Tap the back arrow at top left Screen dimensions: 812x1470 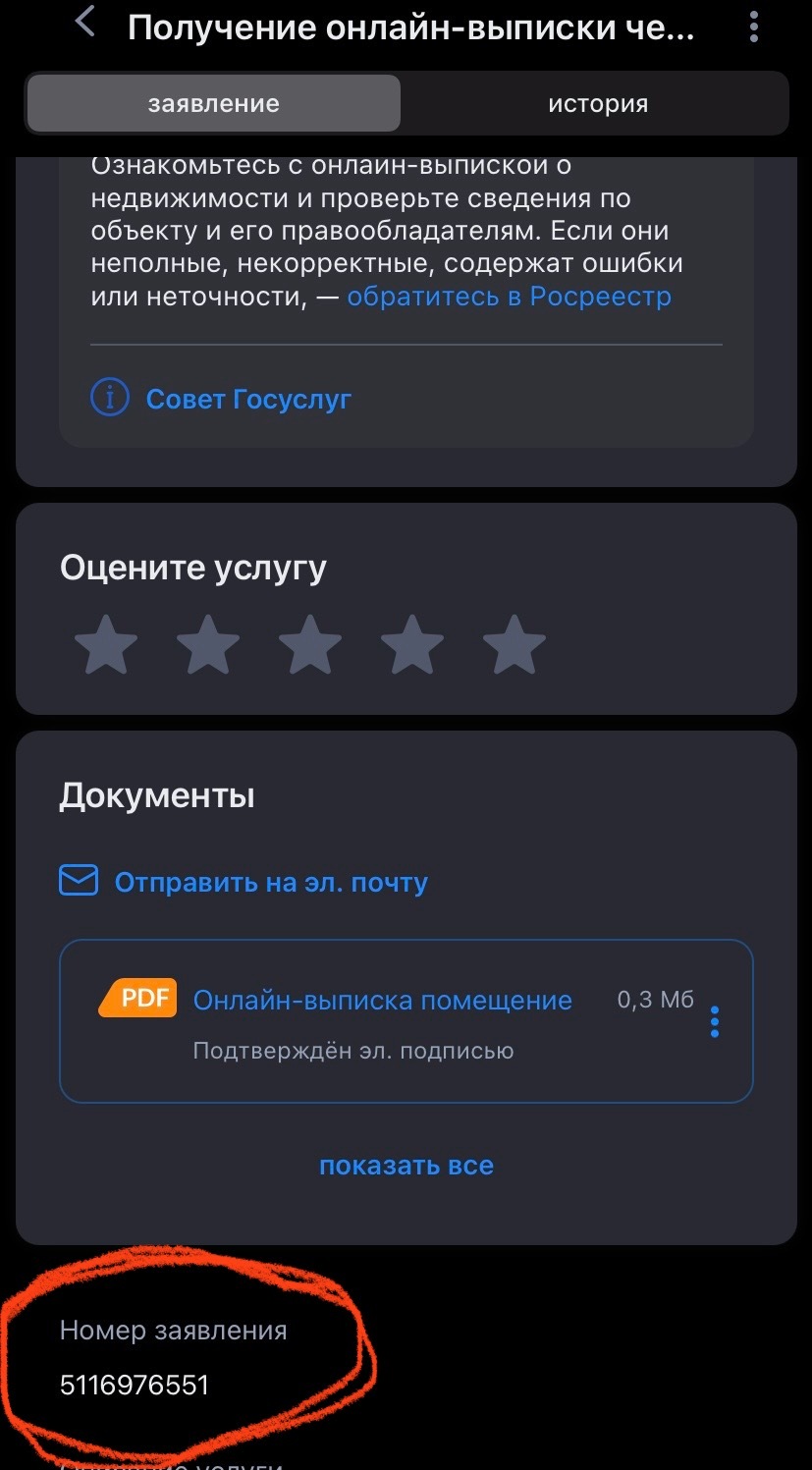pyautogui.click(x=83, y=25)
